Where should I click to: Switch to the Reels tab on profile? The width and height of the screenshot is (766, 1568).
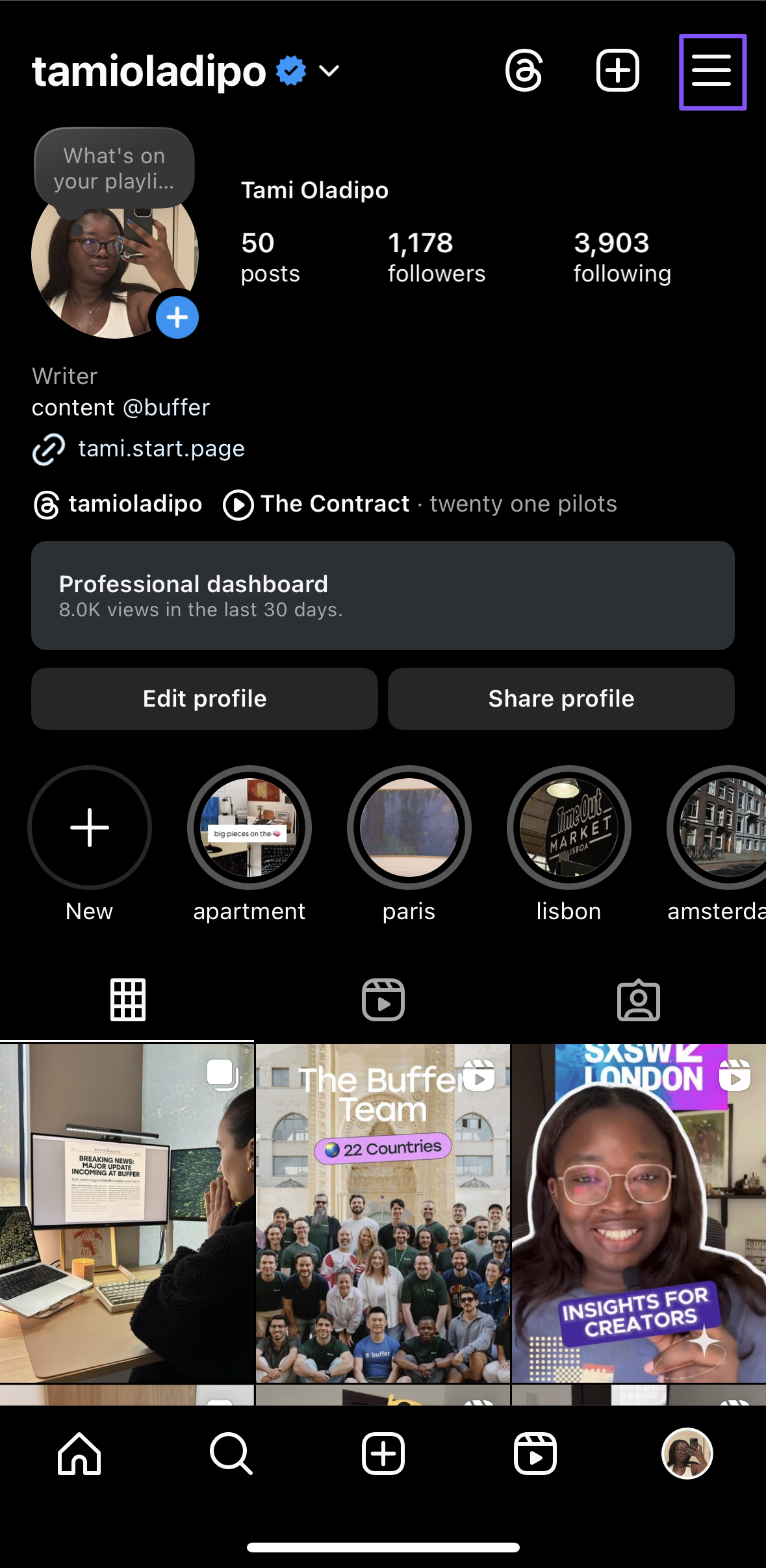(x=383, y=1000)
